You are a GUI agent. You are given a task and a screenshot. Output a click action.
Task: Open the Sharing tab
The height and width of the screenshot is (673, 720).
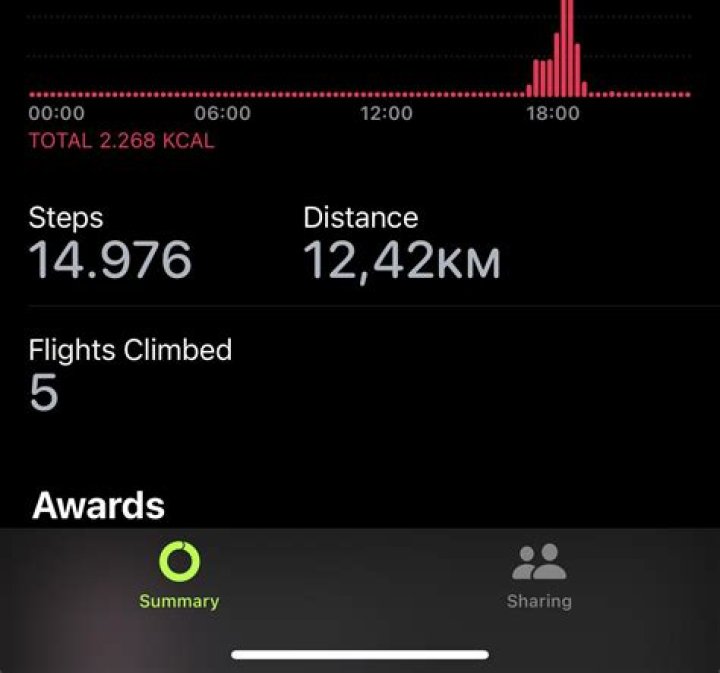(539, 576)
